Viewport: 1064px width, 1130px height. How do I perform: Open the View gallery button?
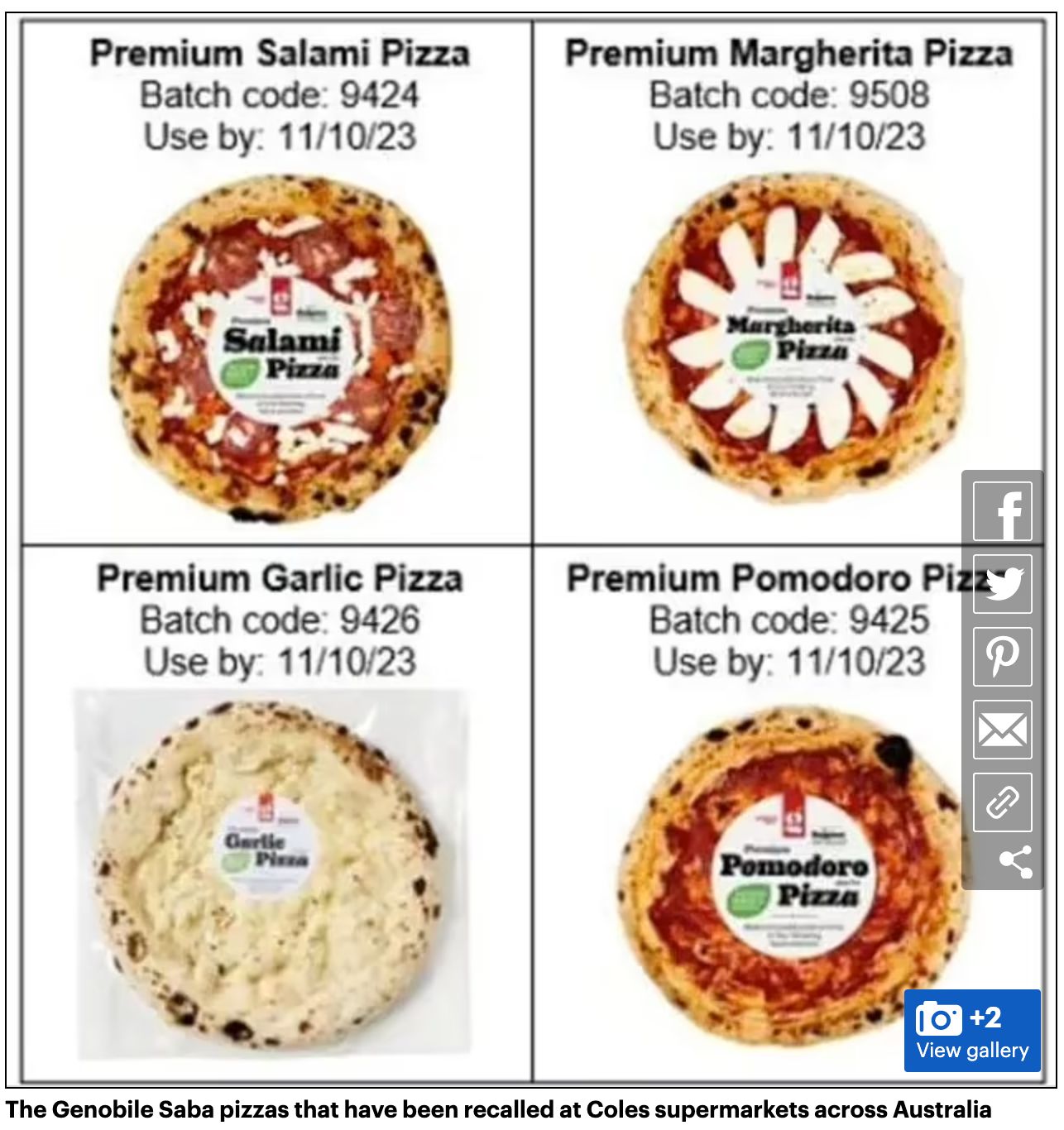pyautogui.click(x=972, y=1032)
